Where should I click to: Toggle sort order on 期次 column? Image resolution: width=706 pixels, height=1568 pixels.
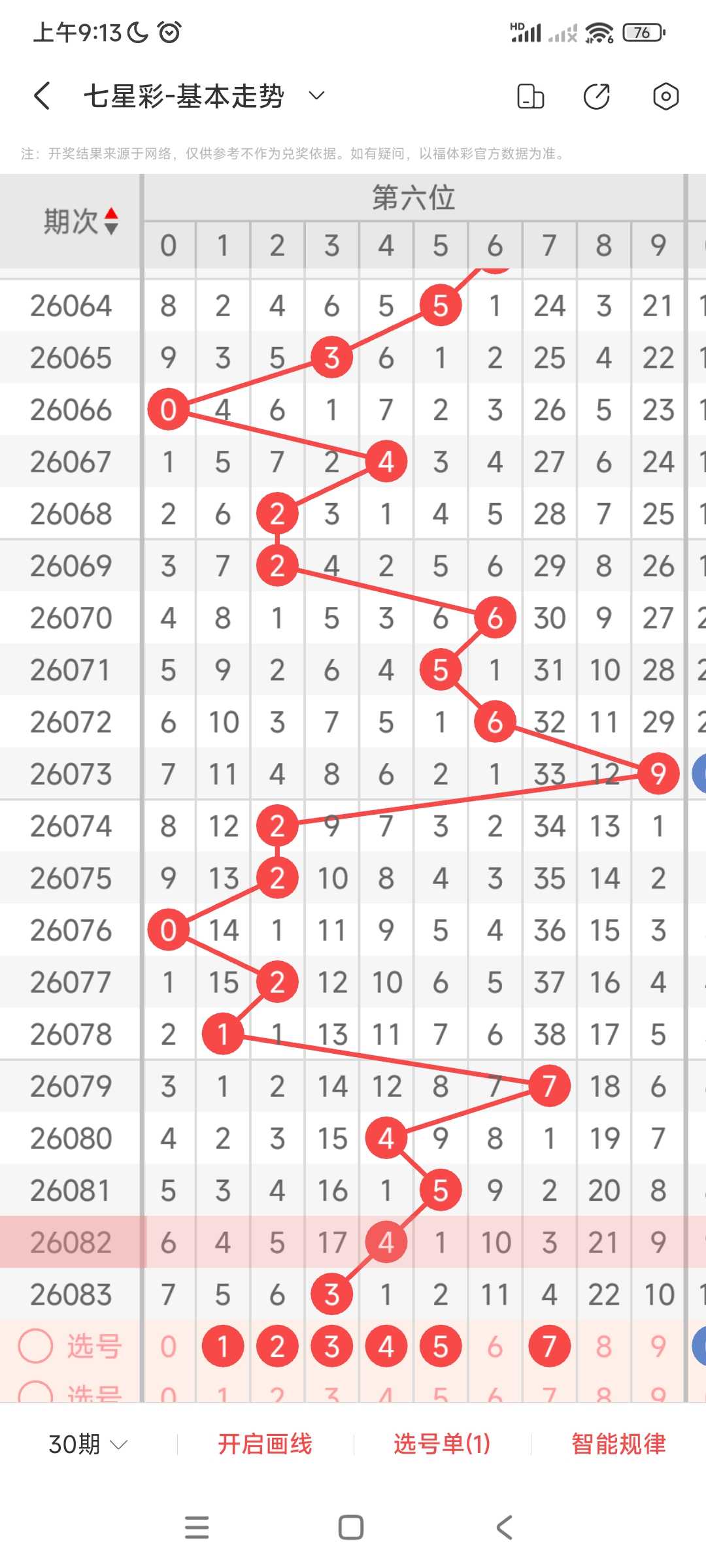[x=112, y=221]
